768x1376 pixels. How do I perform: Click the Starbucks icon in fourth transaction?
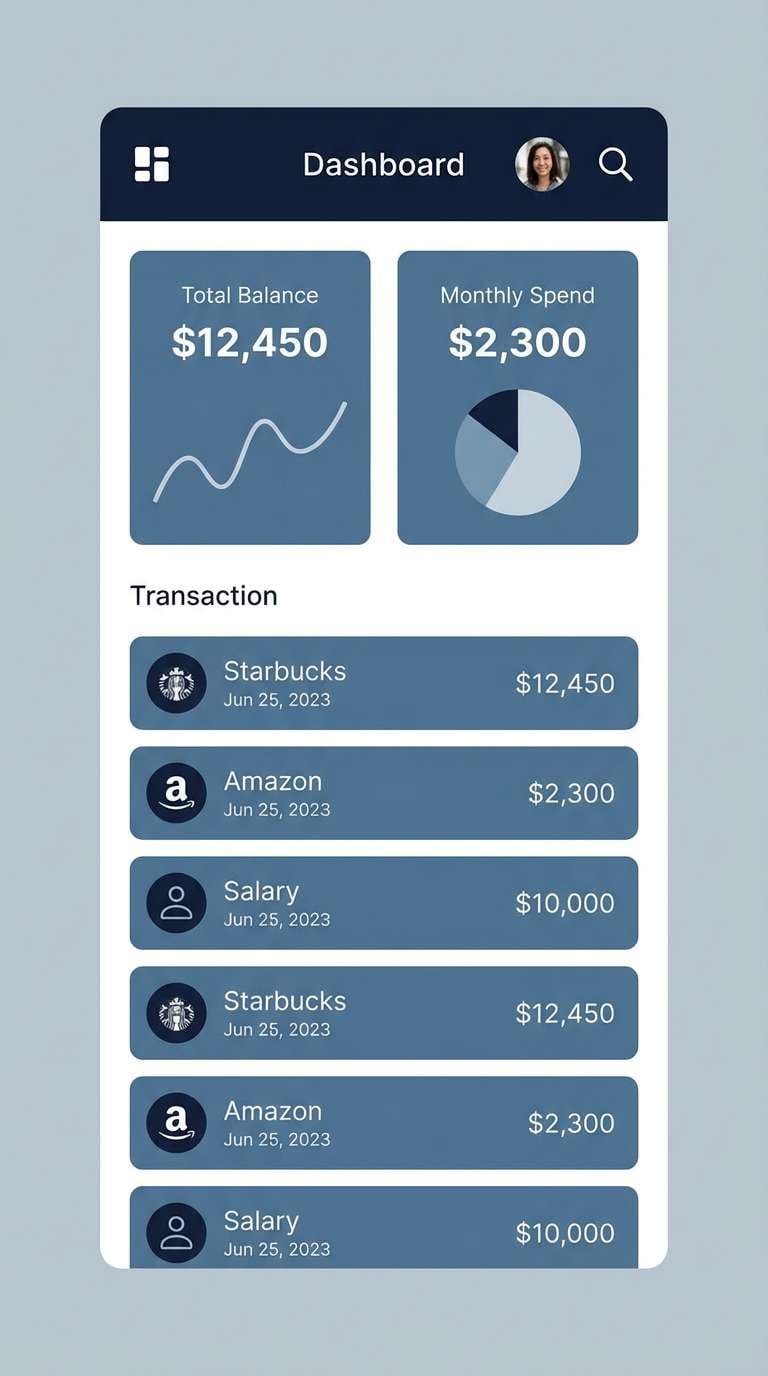[x=176, y=1013]
